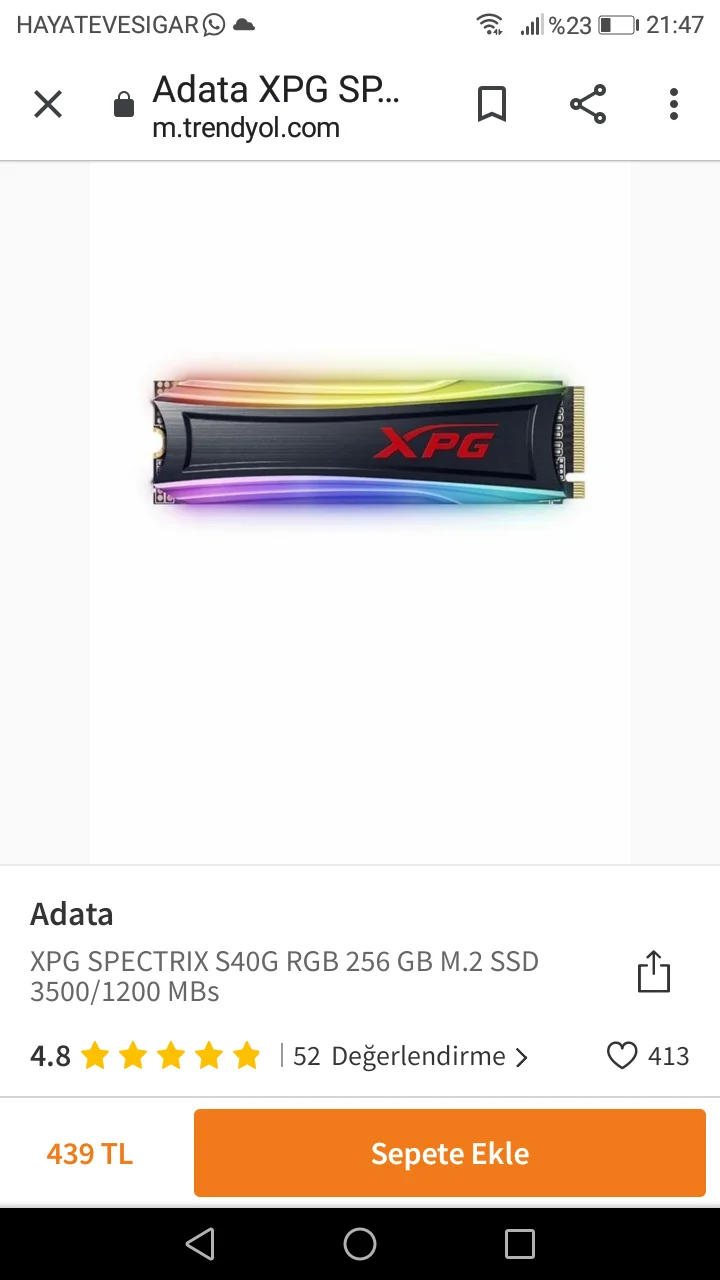Return to the home screen
The height and width of the screenshot is (1280, 720).
point(360,1244)
